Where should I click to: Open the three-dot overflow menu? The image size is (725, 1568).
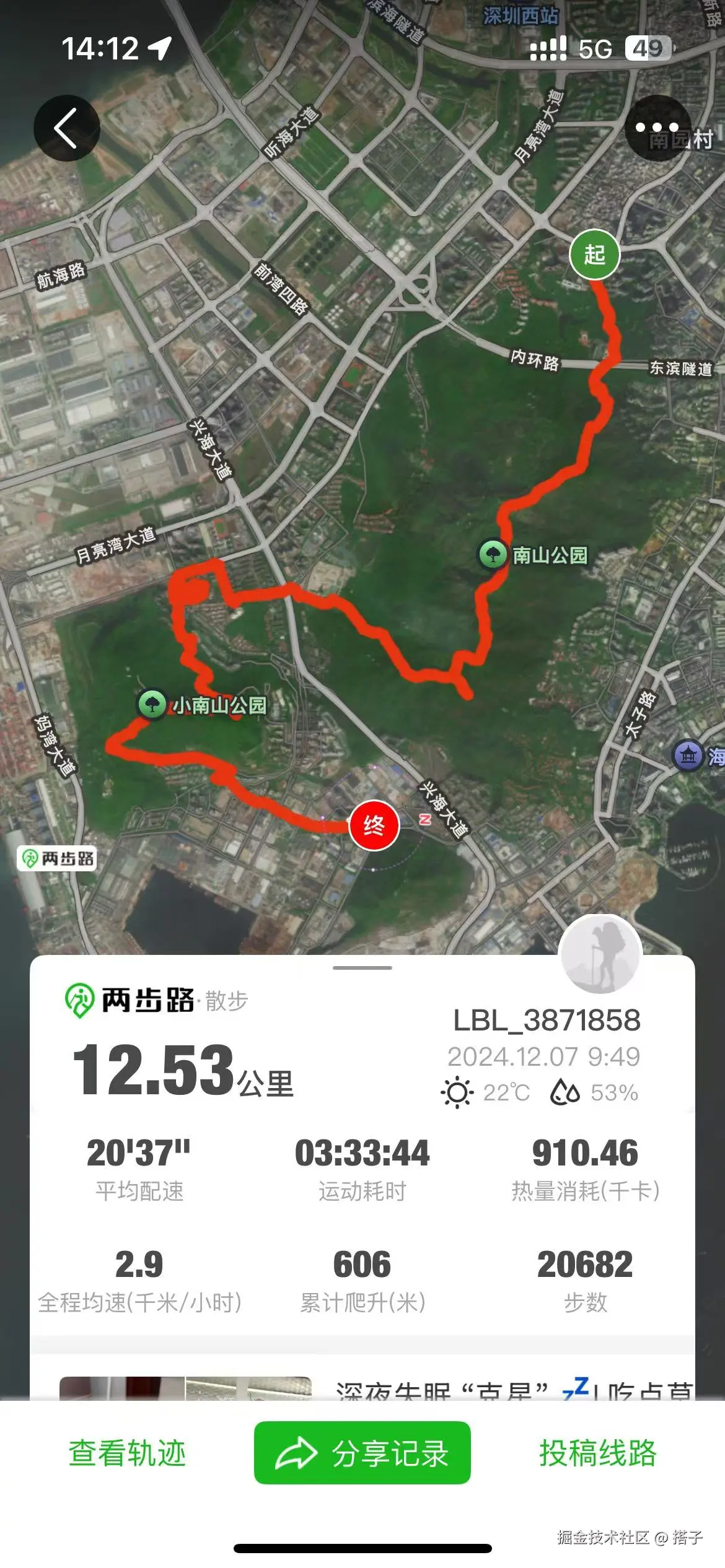[x=657, y=128]
